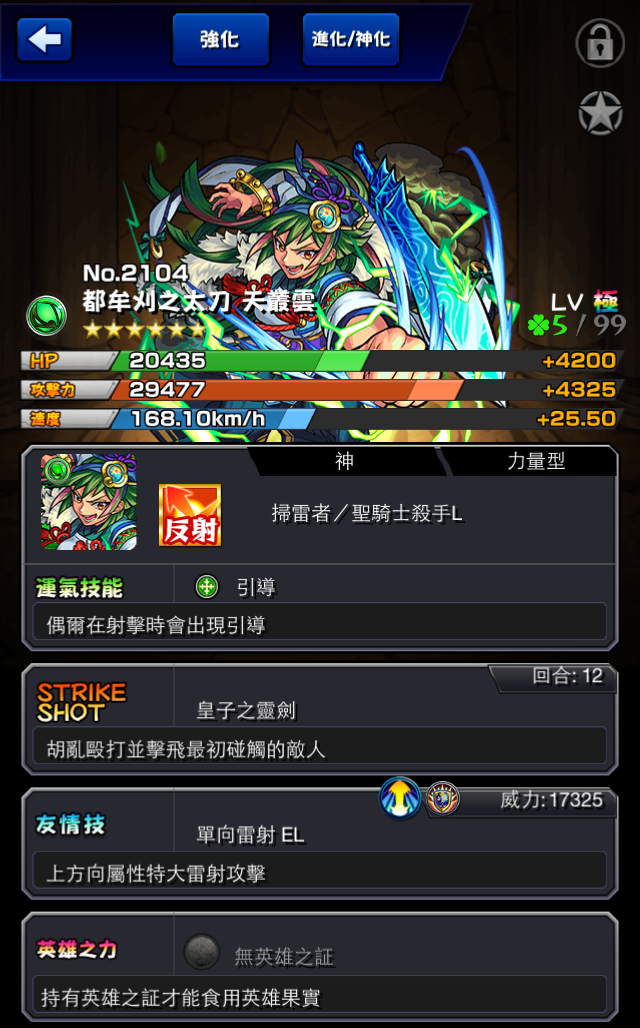Open the 強化 enhancement button
Viewport: 640px width, 1028px height.
[x=220, y=39]
